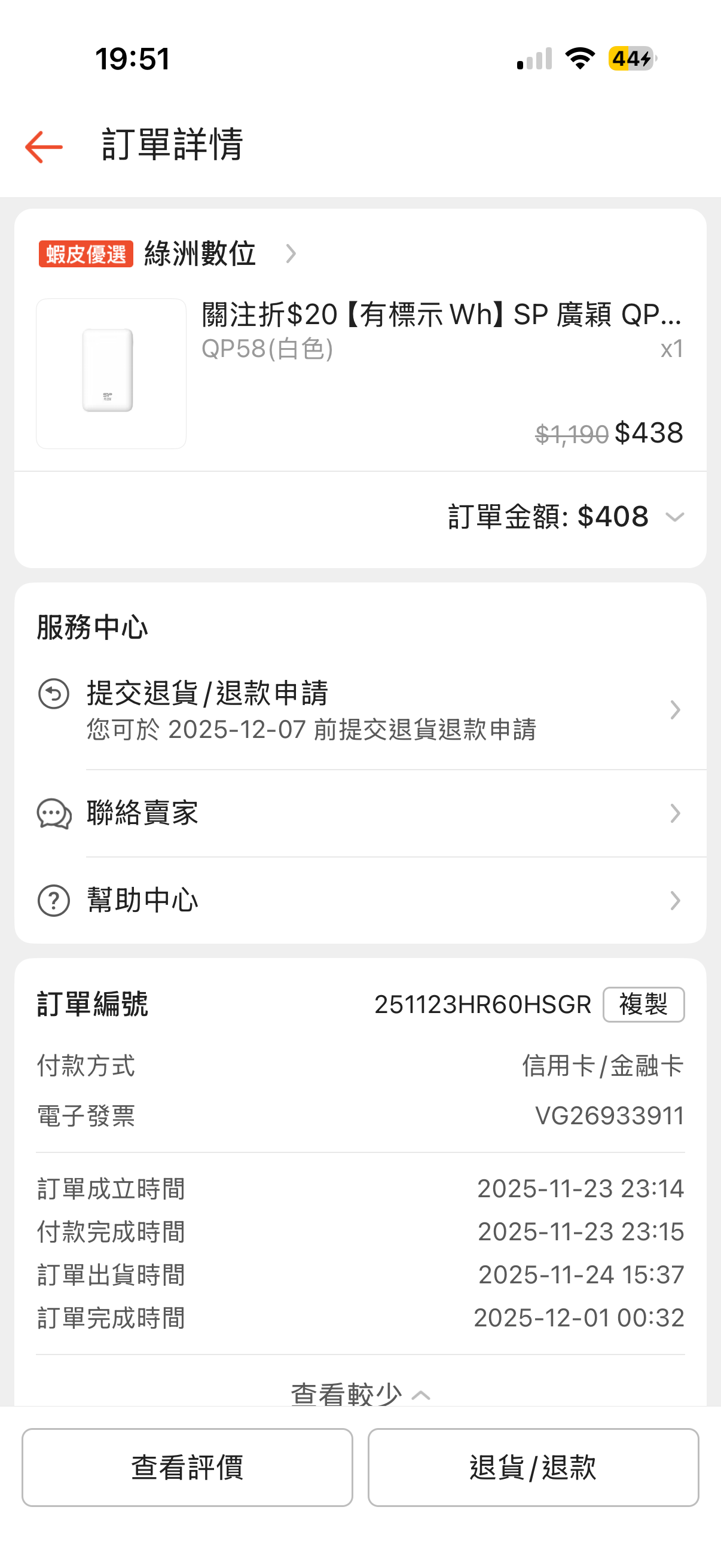721x1568 pixels.
Task: Select 聯絡賣家 to message the seller
Action: pyautogui.click(x=359, y=813)
